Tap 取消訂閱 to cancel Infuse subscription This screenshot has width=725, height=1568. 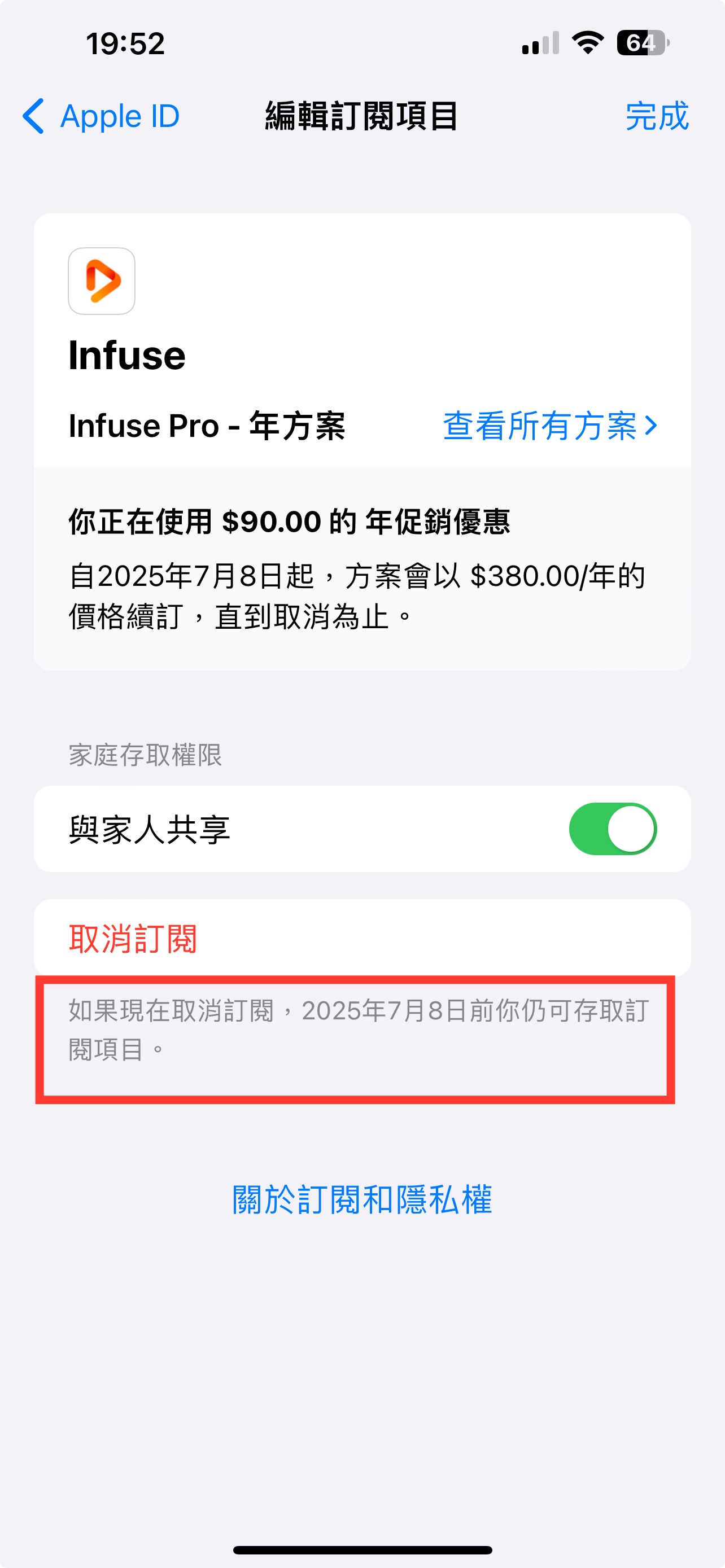pos(362,938)
